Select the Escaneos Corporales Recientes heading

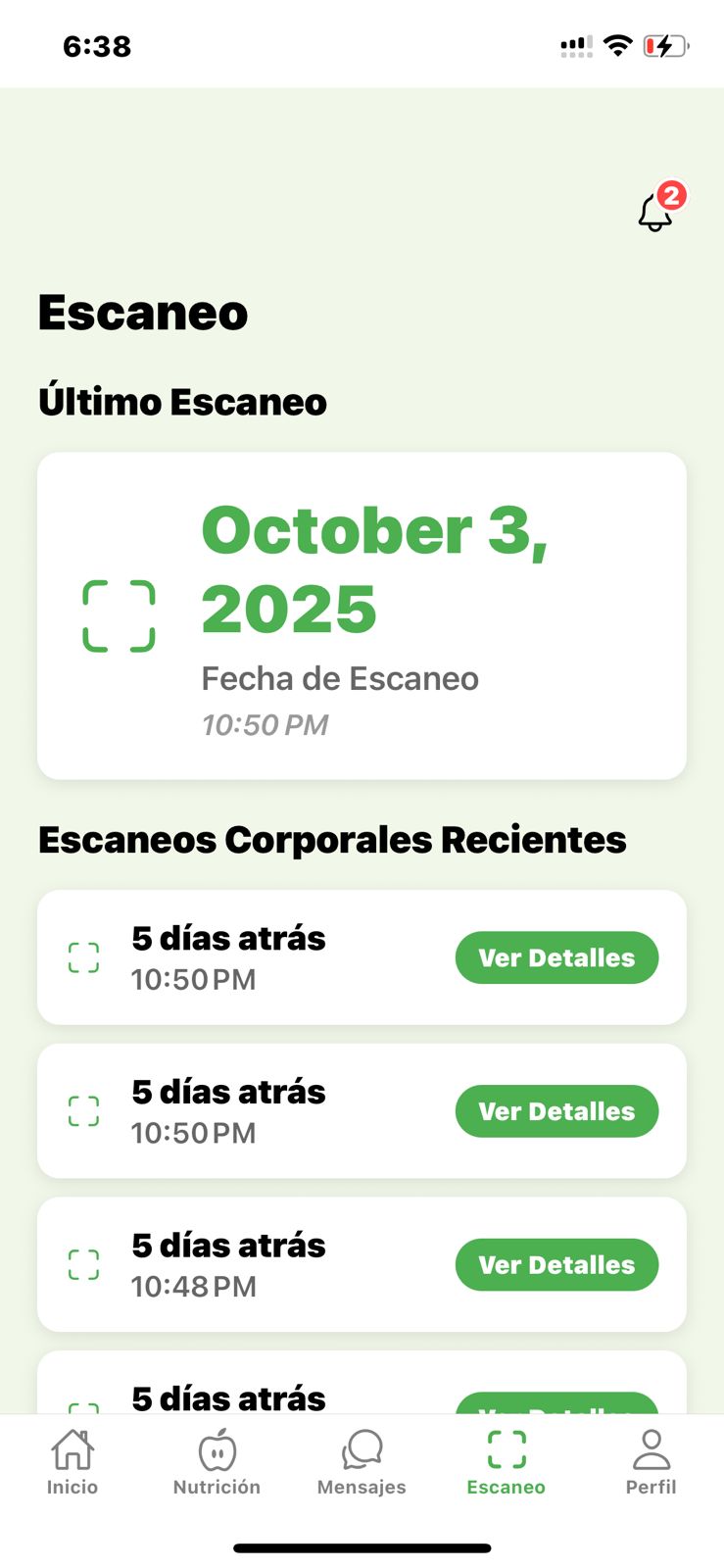tap(332, 840)
